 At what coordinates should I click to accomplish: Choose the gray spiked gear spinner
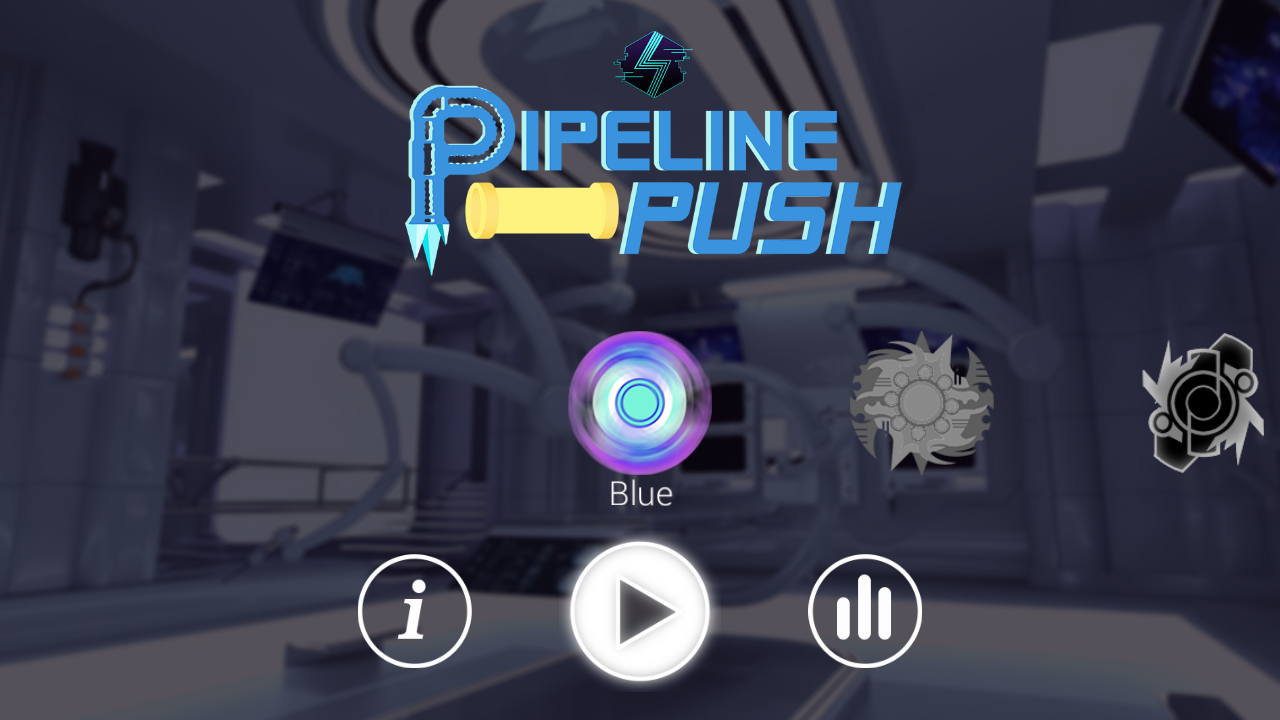pyautogui.click(x=920, y=403)
